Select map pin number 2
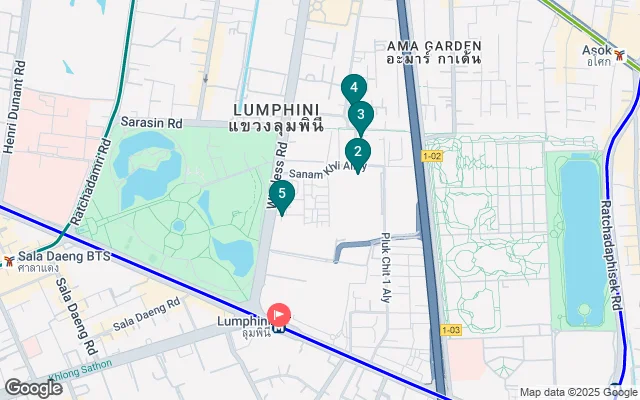 coord(357,153)
